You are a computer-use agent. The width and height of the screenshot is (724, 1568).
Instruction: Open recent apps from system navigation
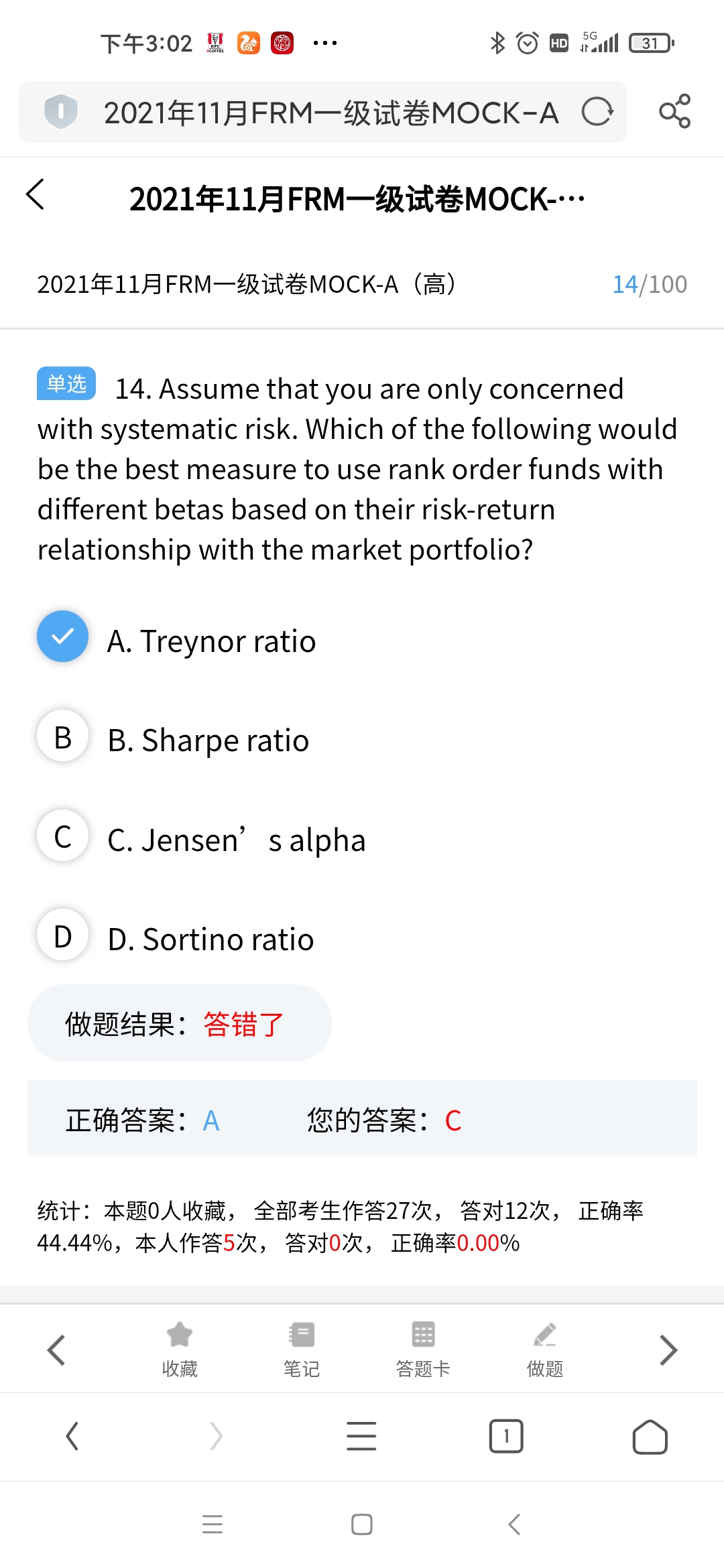(x=213, y=1524)
